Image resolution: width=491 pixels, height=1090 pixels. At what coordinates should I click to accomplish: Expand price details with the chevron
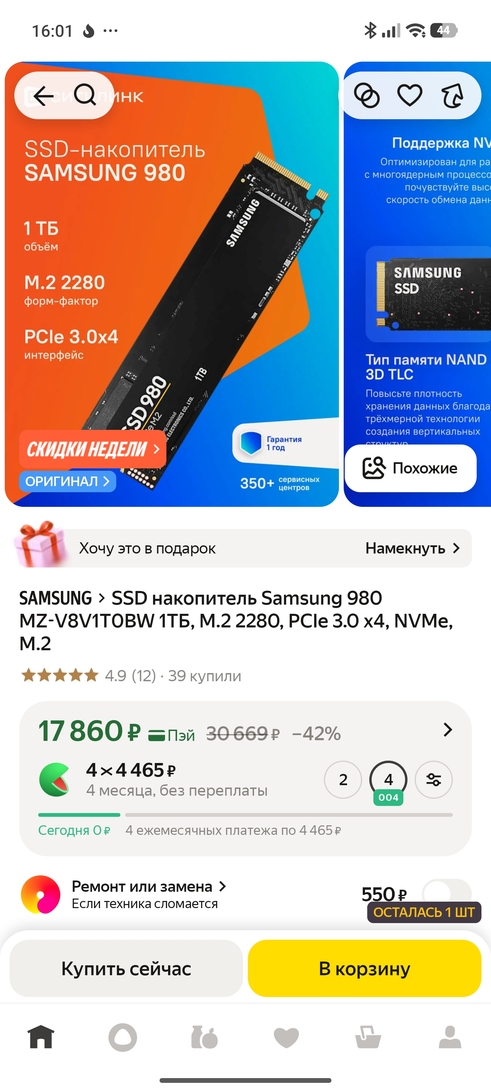point(447,730)
